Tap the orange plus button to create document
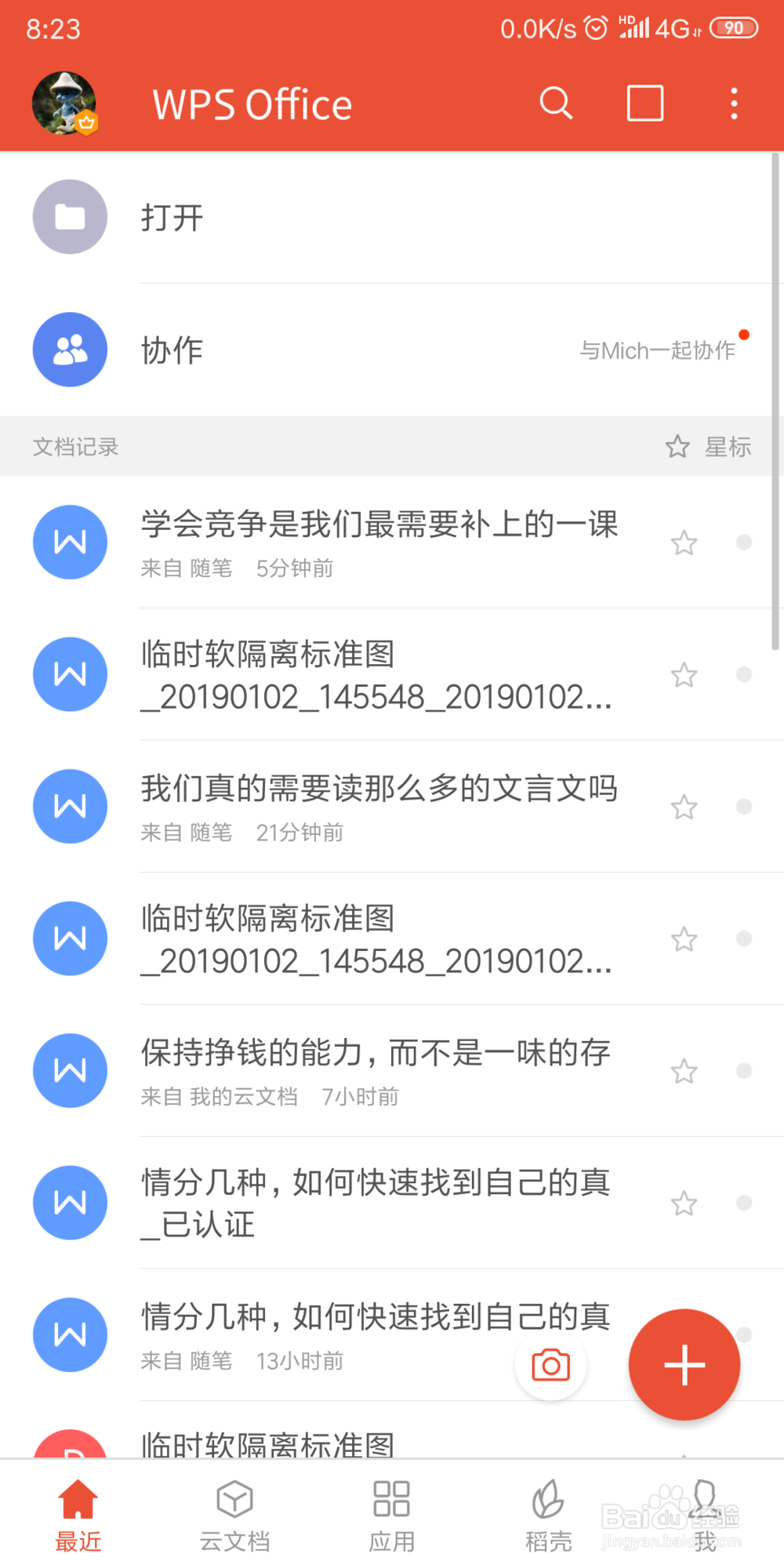This screenshot has height=1568, width=784. pyautogui.click(x=684, y=1364)
